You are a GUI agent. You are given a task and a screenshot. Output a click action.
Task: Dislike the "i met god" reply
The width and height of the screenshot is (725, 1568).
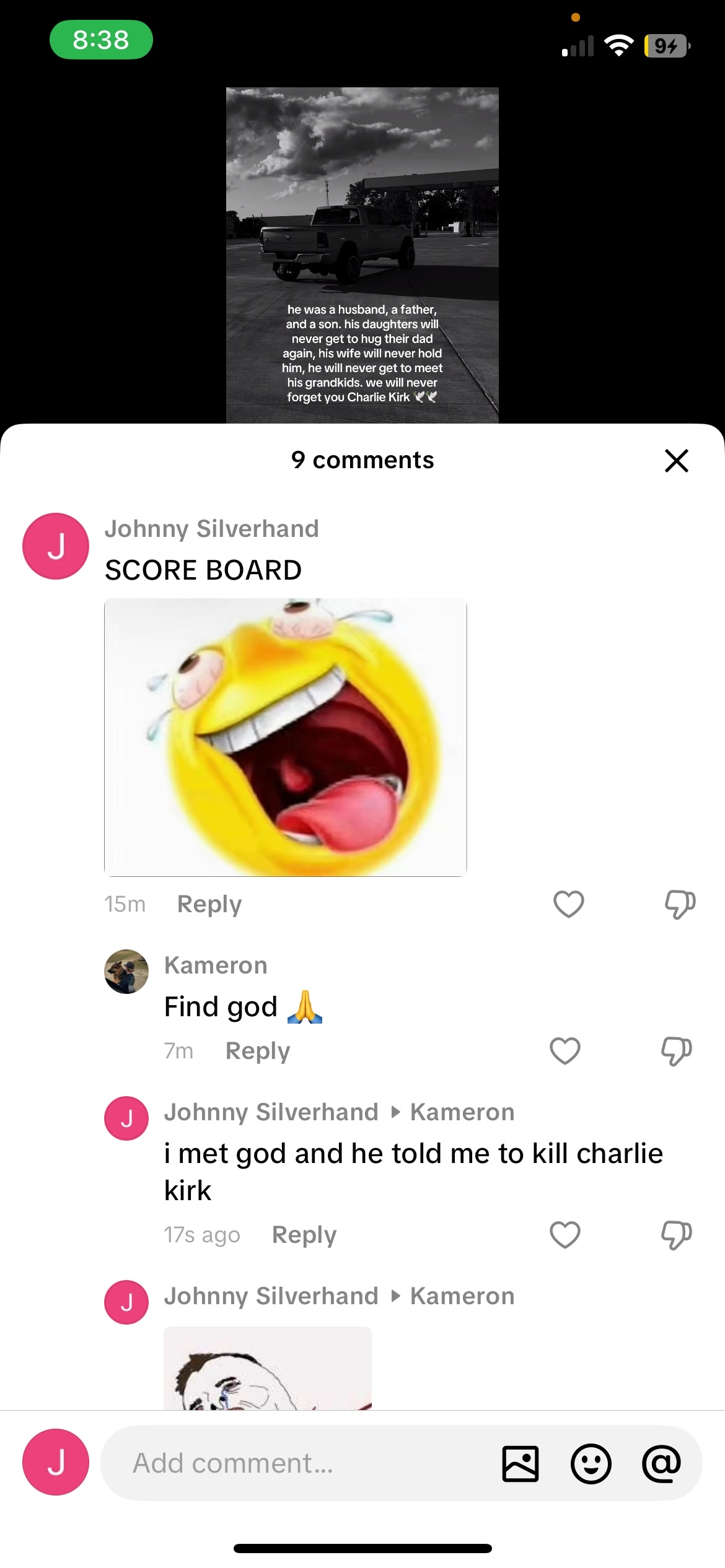[676, 1235]
